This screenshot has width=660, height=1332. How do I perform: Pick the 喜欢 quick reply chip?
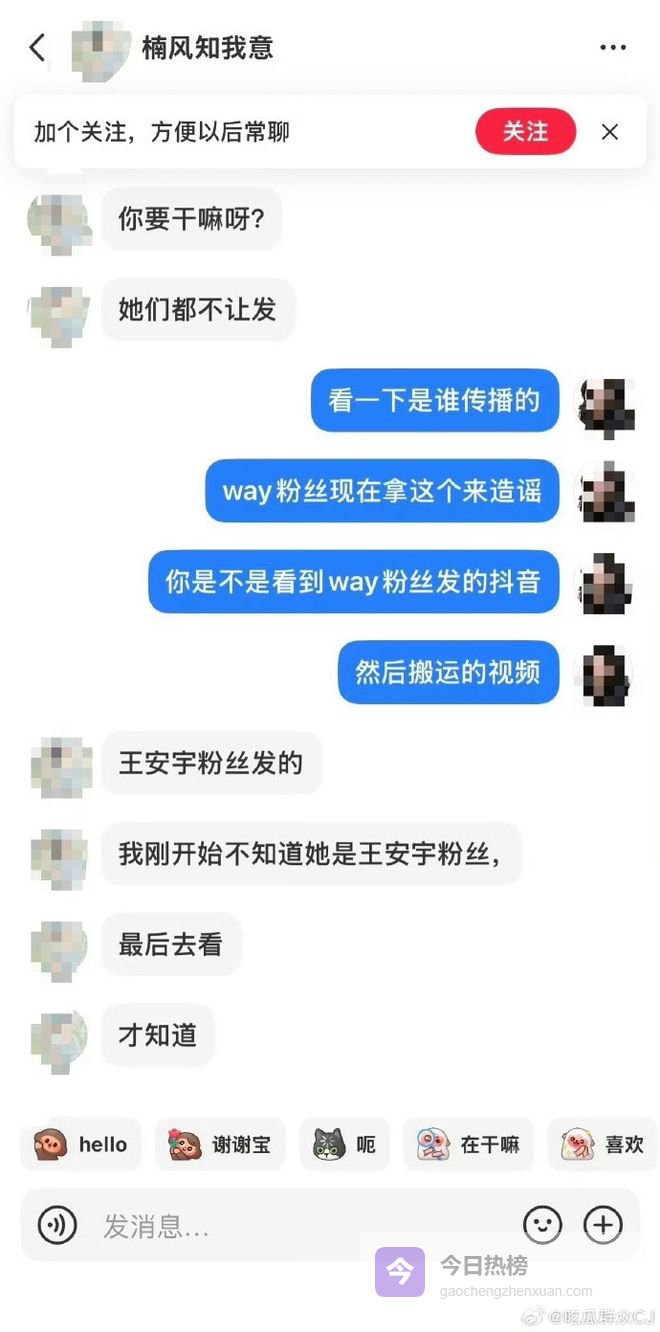pos(603,1144)
